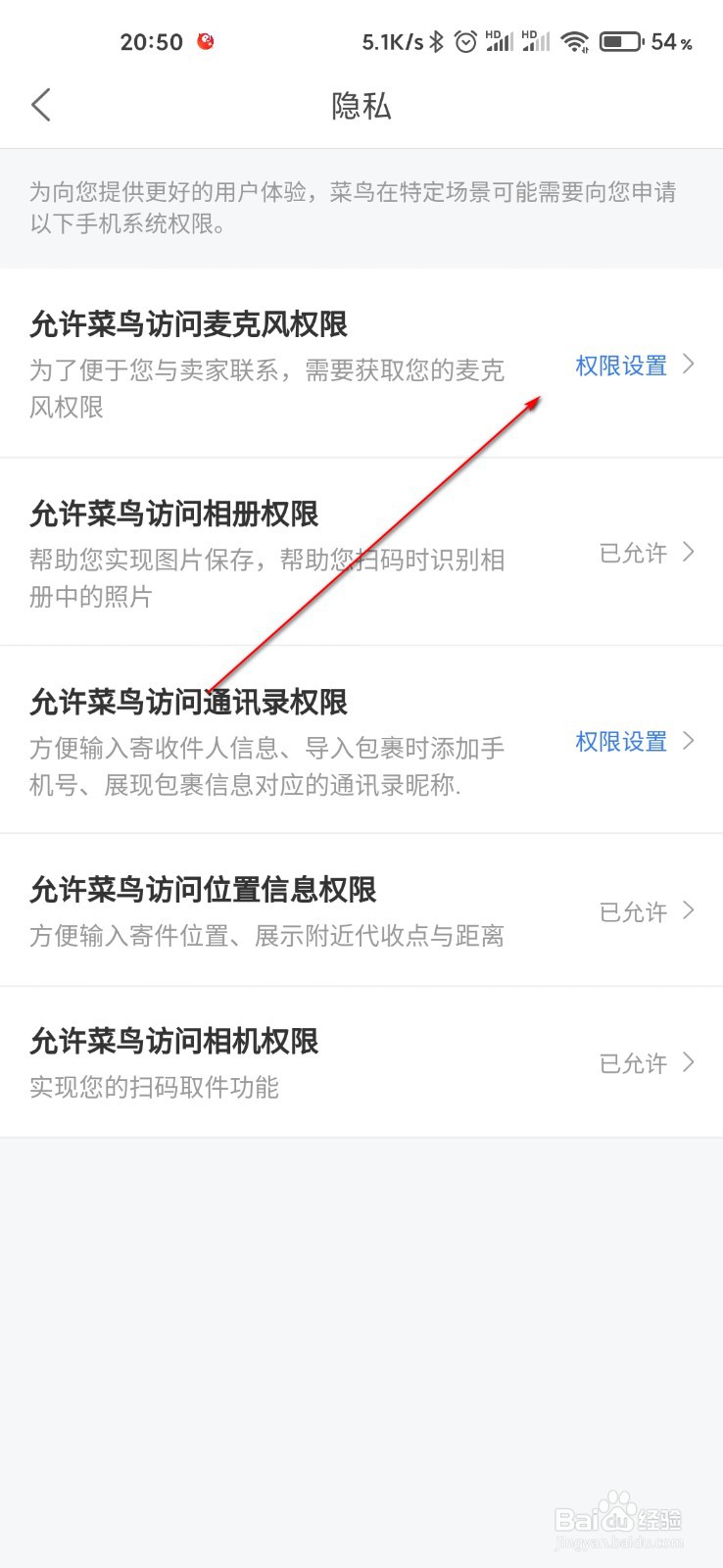Viewport: 723px width, 1568px height.
Task: Tap 已允许 next to album permission
Action: [632, 554]
